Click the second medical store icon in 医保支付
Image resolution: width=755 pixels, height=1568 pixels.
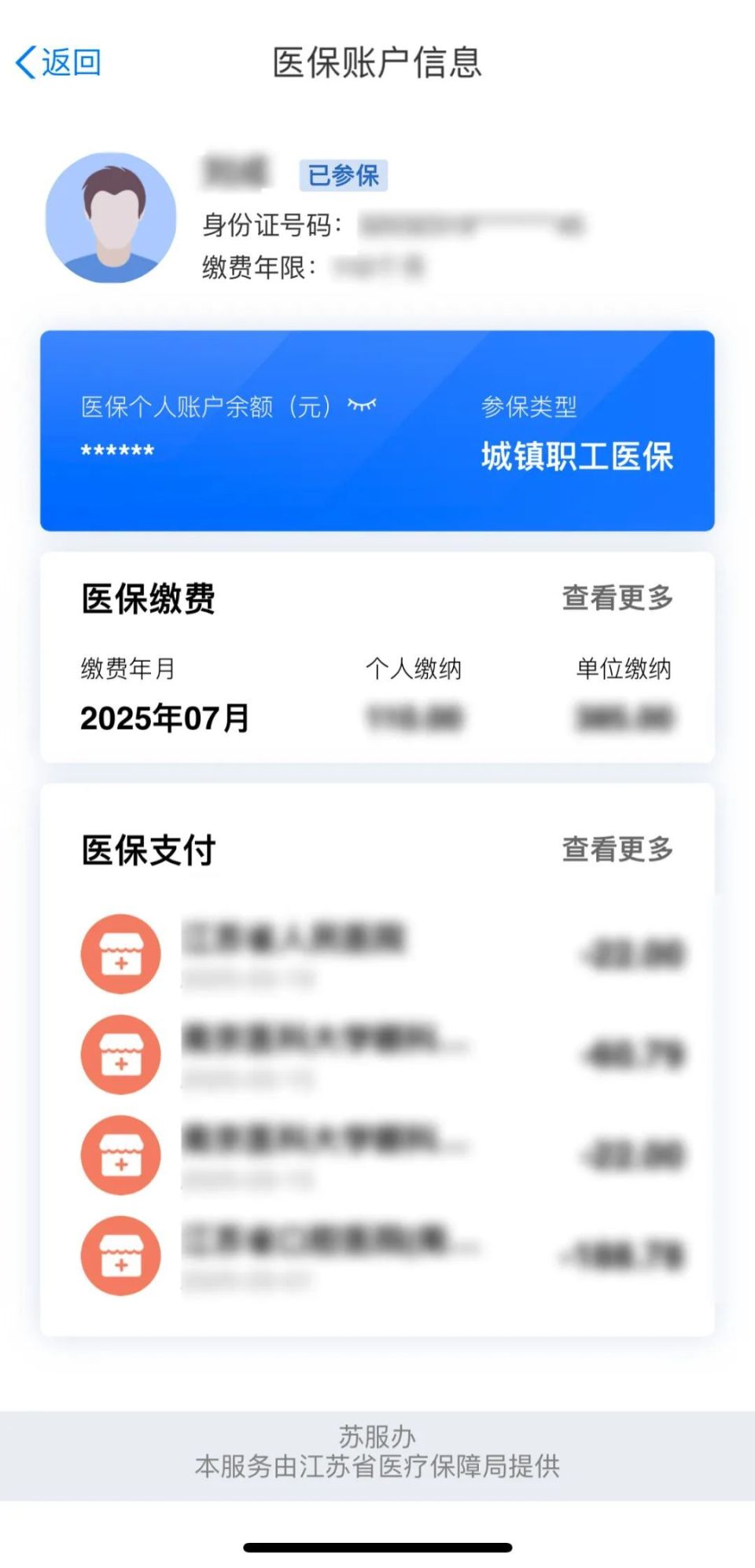click(120, 1055)
